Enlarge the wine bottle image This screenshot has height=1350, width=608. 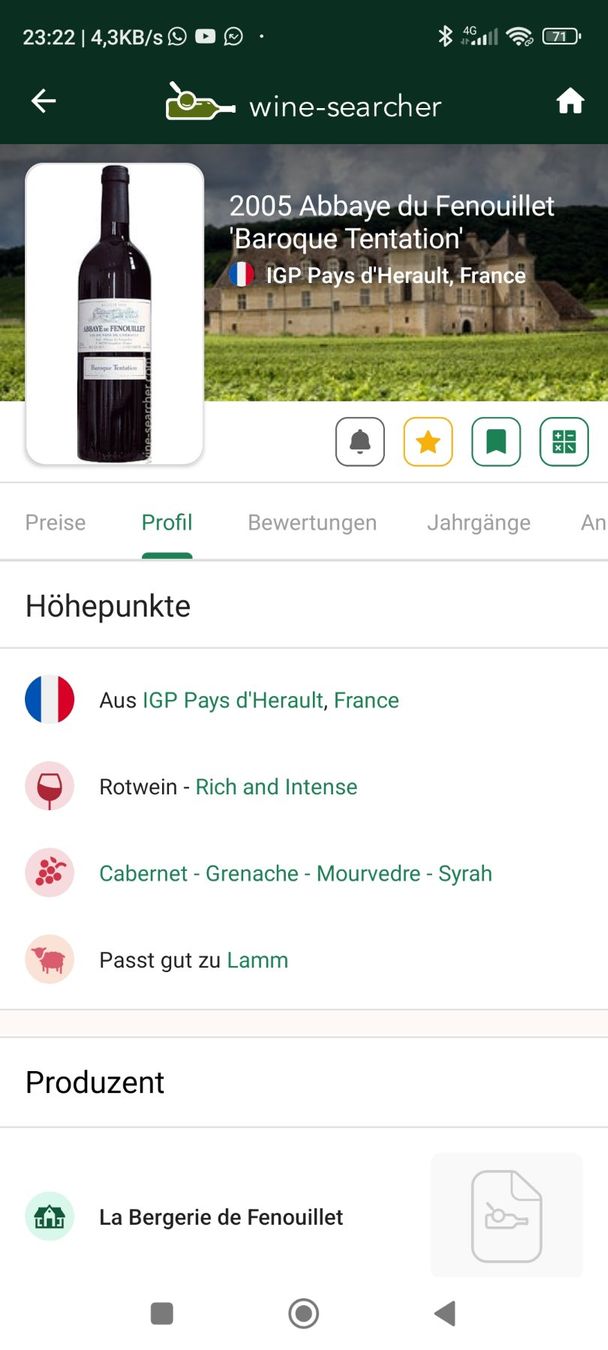tap(114, 314)
